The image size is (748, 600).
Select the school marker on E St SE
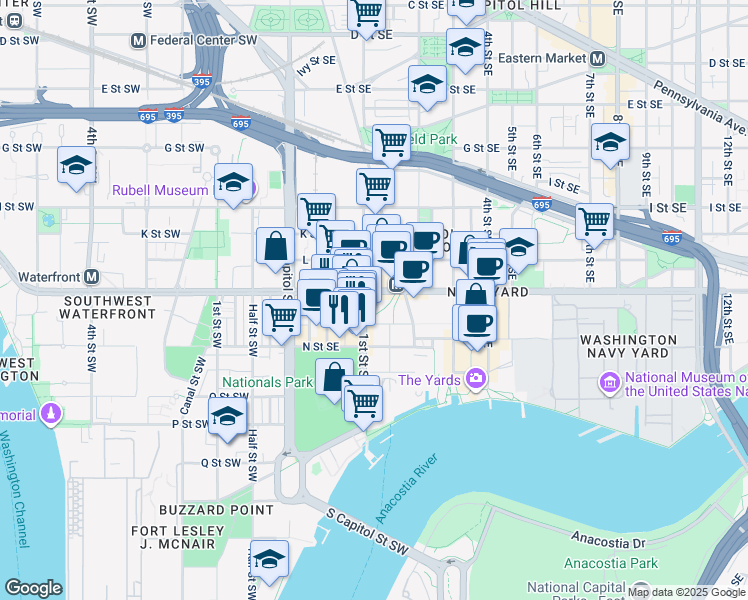(x=427, y=84)
